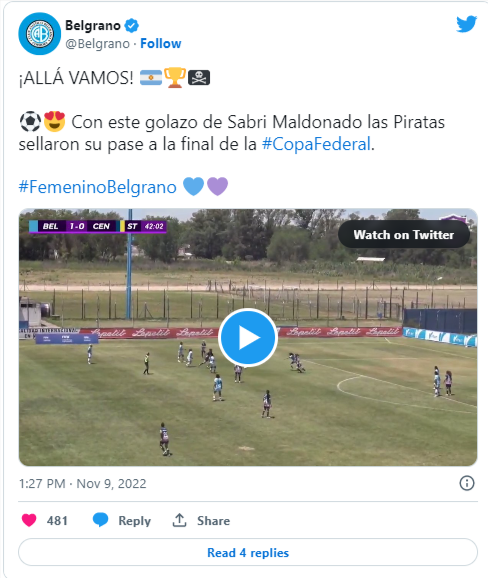
Task: Open the tweet's timestamp Nov 9, 2022
Action: [83, 483]
